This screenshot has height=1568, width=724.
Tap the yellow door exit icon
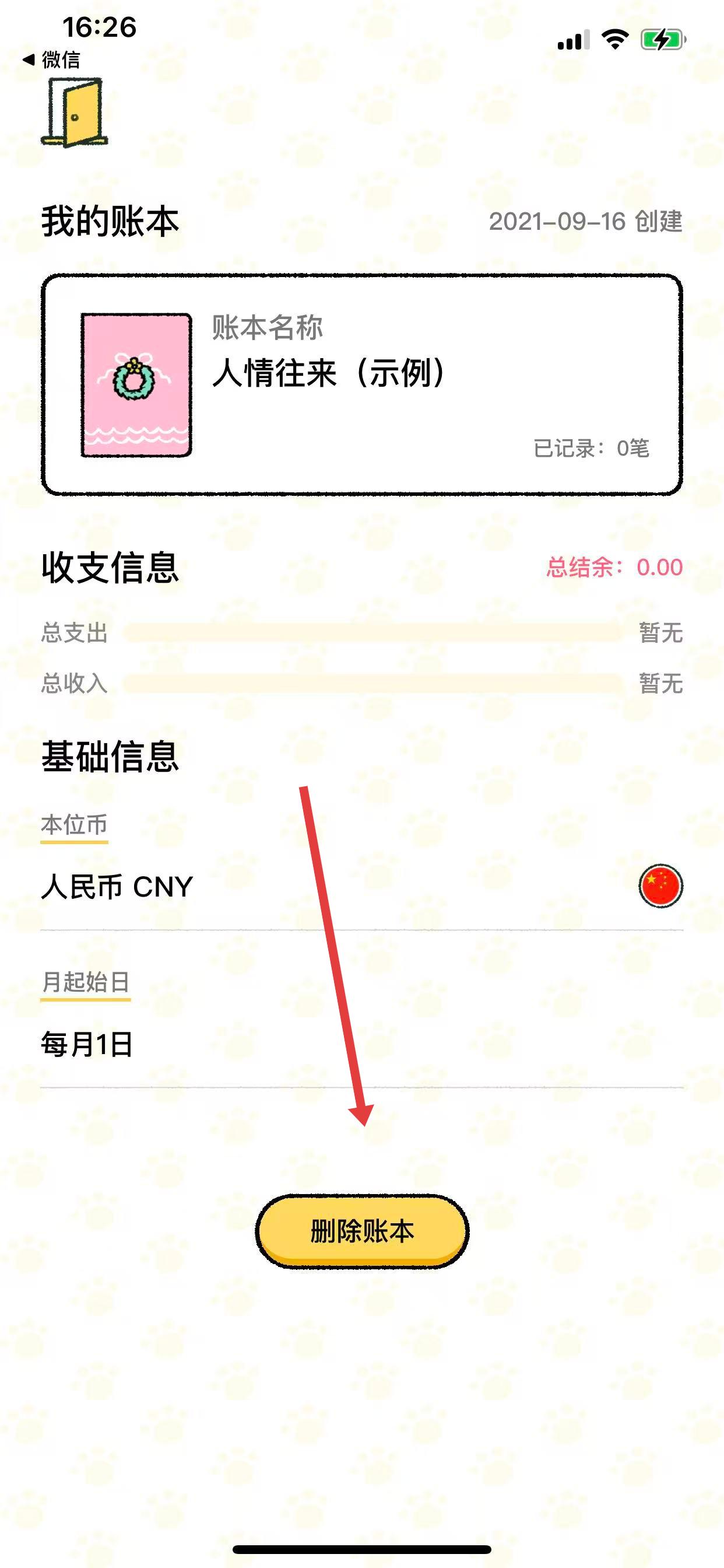coord(74,113)
